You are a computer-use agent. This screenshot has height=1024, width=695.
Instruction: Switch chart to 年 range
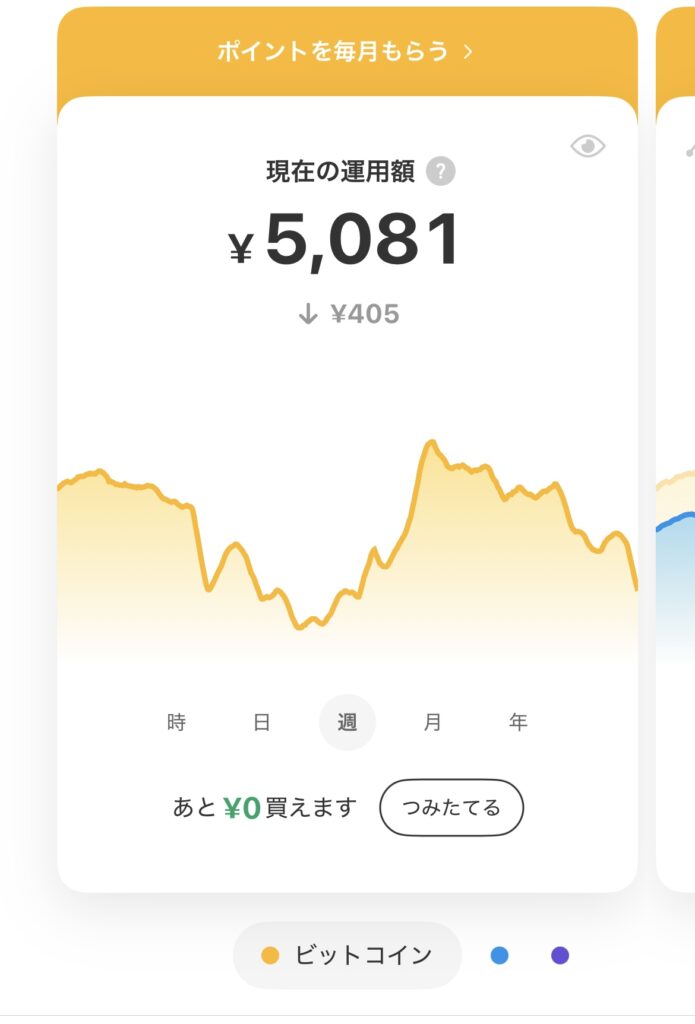click(517, 722)
